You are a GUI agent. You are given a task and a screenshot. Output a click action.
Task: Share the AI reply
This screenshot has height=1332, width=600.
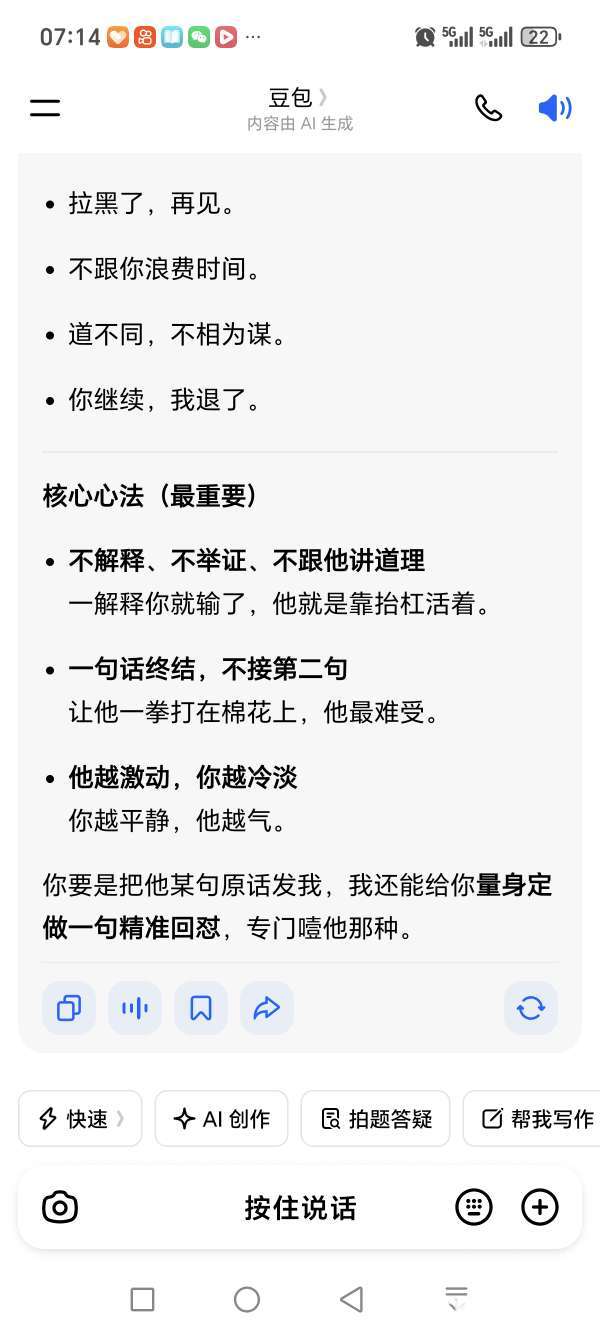(267, 1008)
